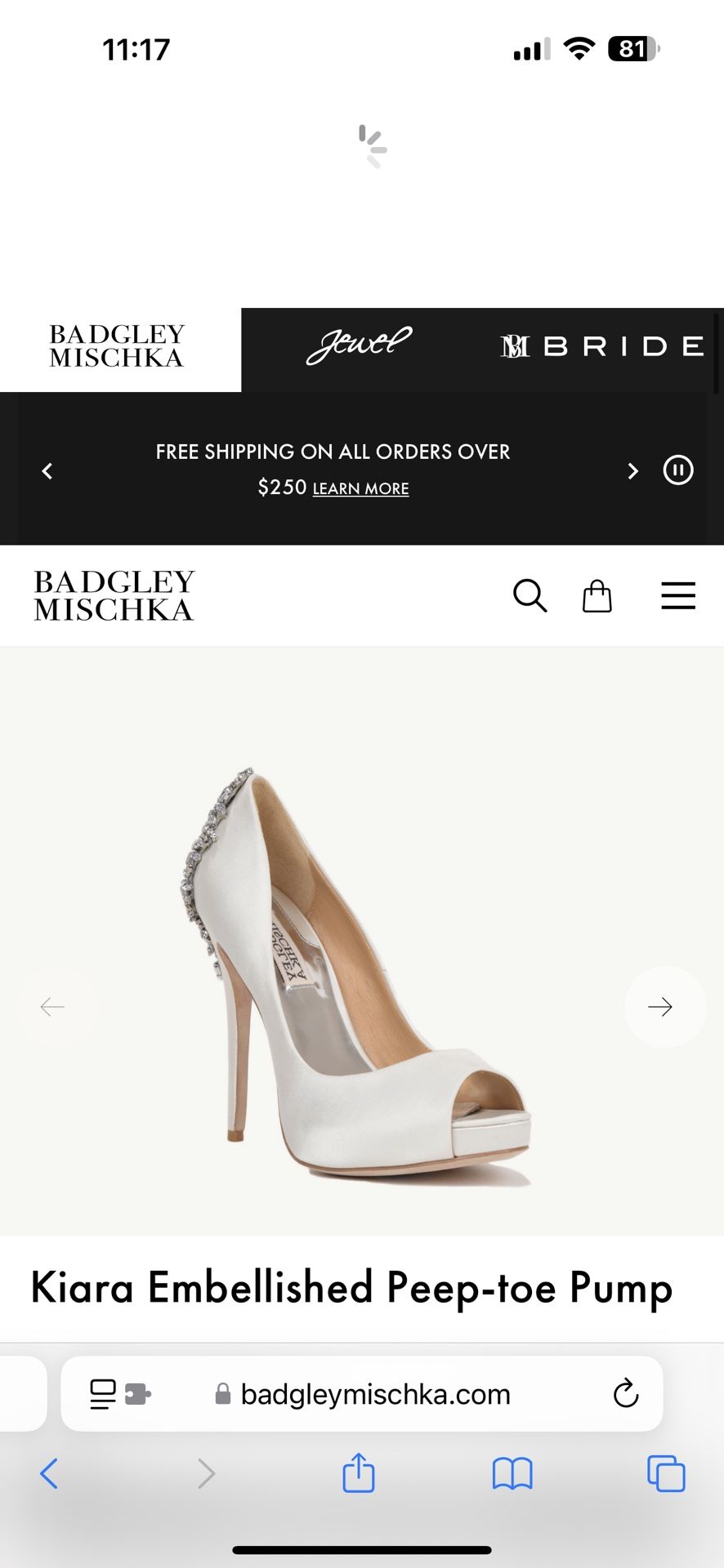Open the shopping bag icon
Image resolution: width=724 pixels, height=1568 pixels.
pyautogui.click(x=597, y=596)
